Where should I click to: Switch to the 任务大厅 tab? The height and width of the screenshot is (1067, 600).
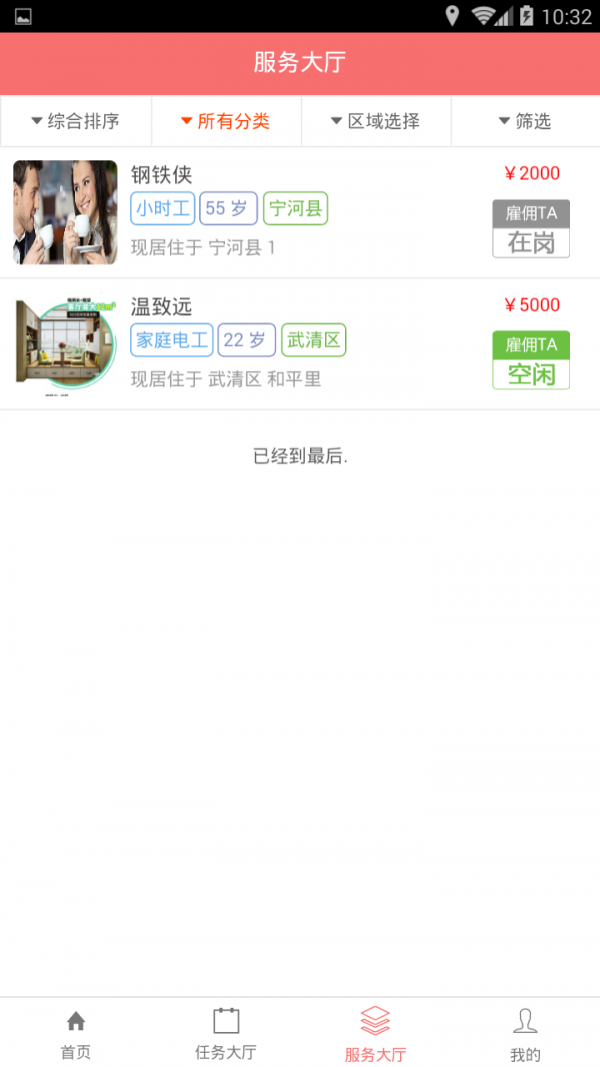click(225, 1033)
